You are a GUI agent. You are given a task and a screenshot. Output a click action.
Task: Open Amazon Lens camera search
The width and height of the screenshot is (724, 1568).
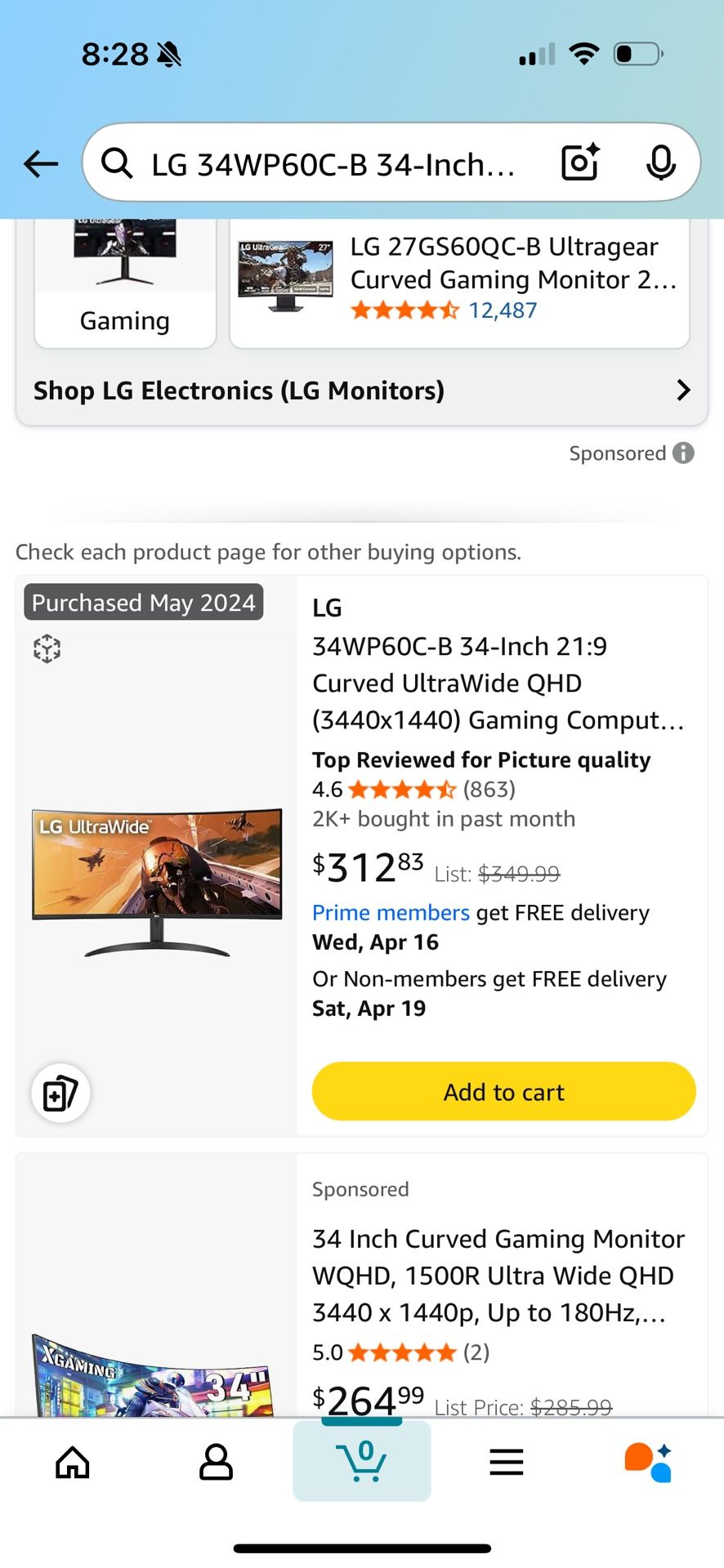point(579,163)
